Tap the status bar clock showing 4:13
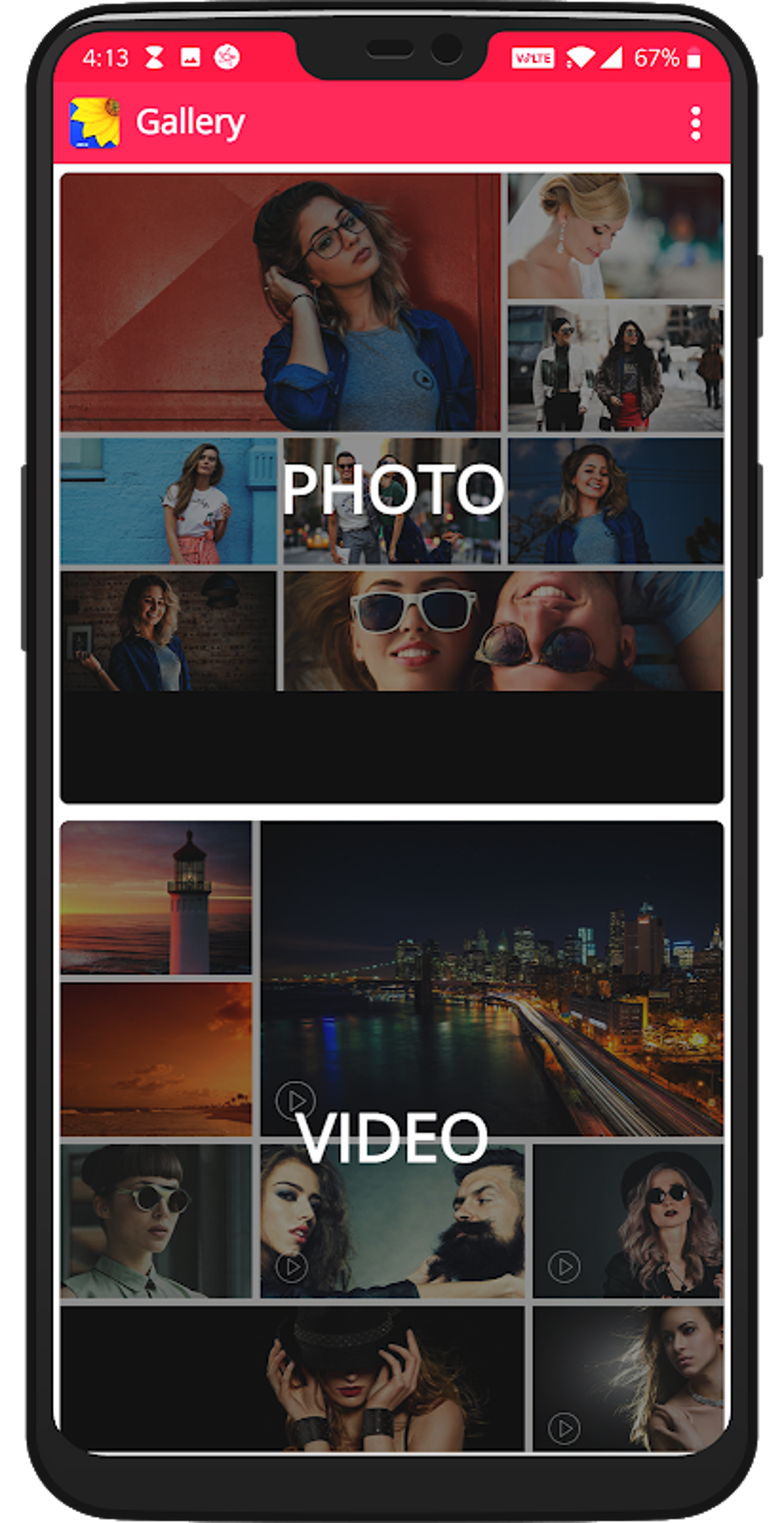This screenshot has height=1523, width=784. pyautogui.click(x=105, y=55)
